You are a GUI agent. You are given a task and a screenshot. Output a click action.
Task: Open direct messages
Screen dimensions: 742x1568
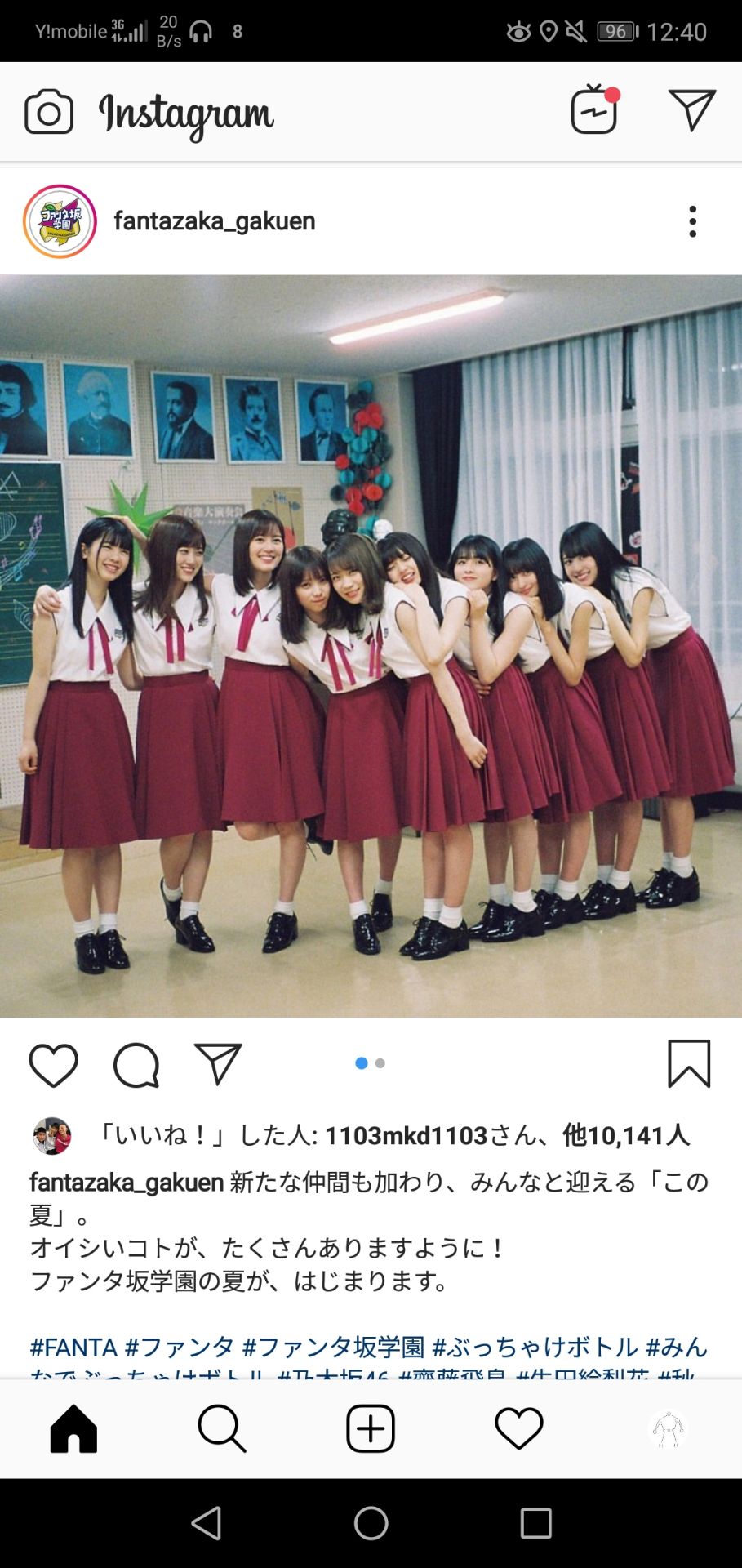(691, 110)
